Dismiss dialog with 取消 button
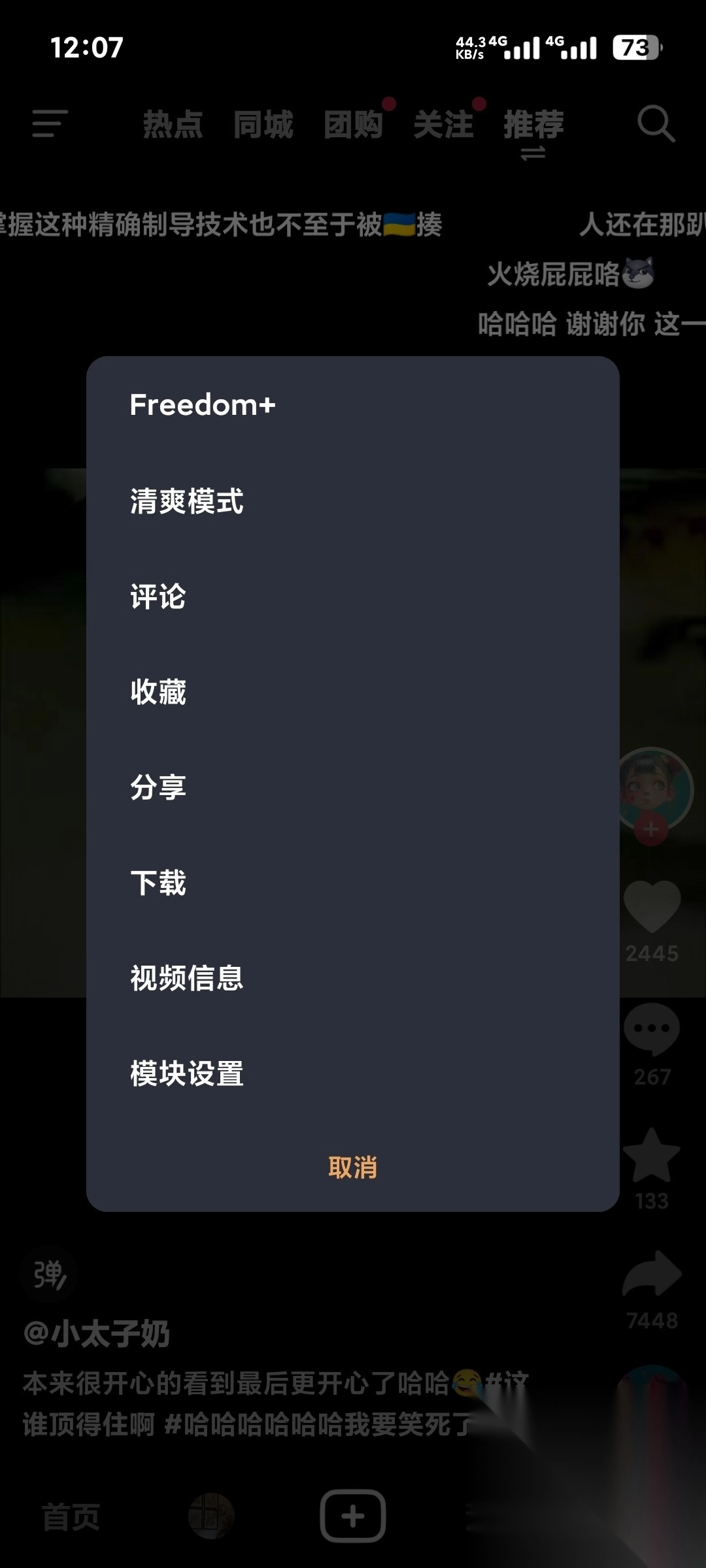This screenshot has height=1568, width=706. 352,1168
